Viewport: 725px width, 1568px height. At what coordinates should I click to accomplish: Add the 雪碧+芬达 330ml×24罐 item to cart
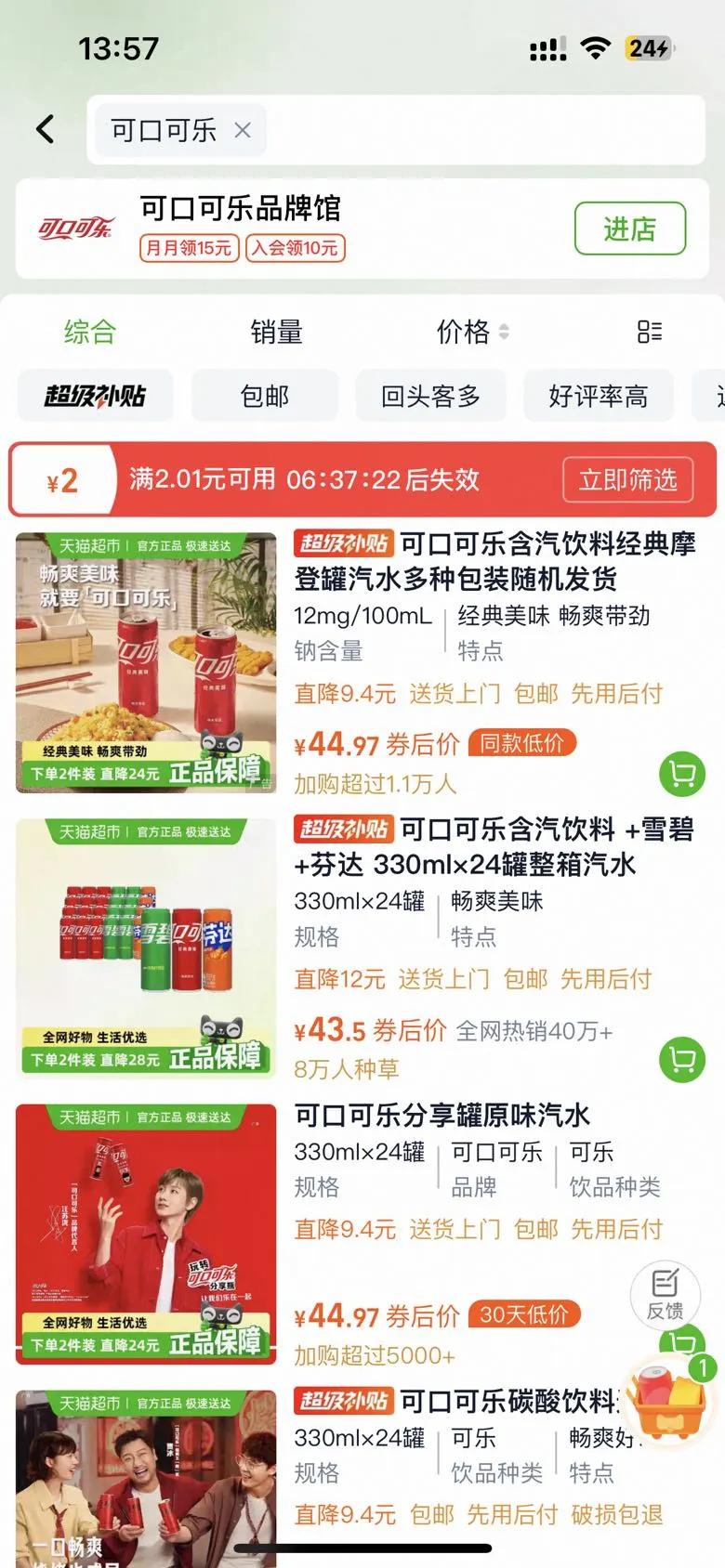(x=682, y=1059)
